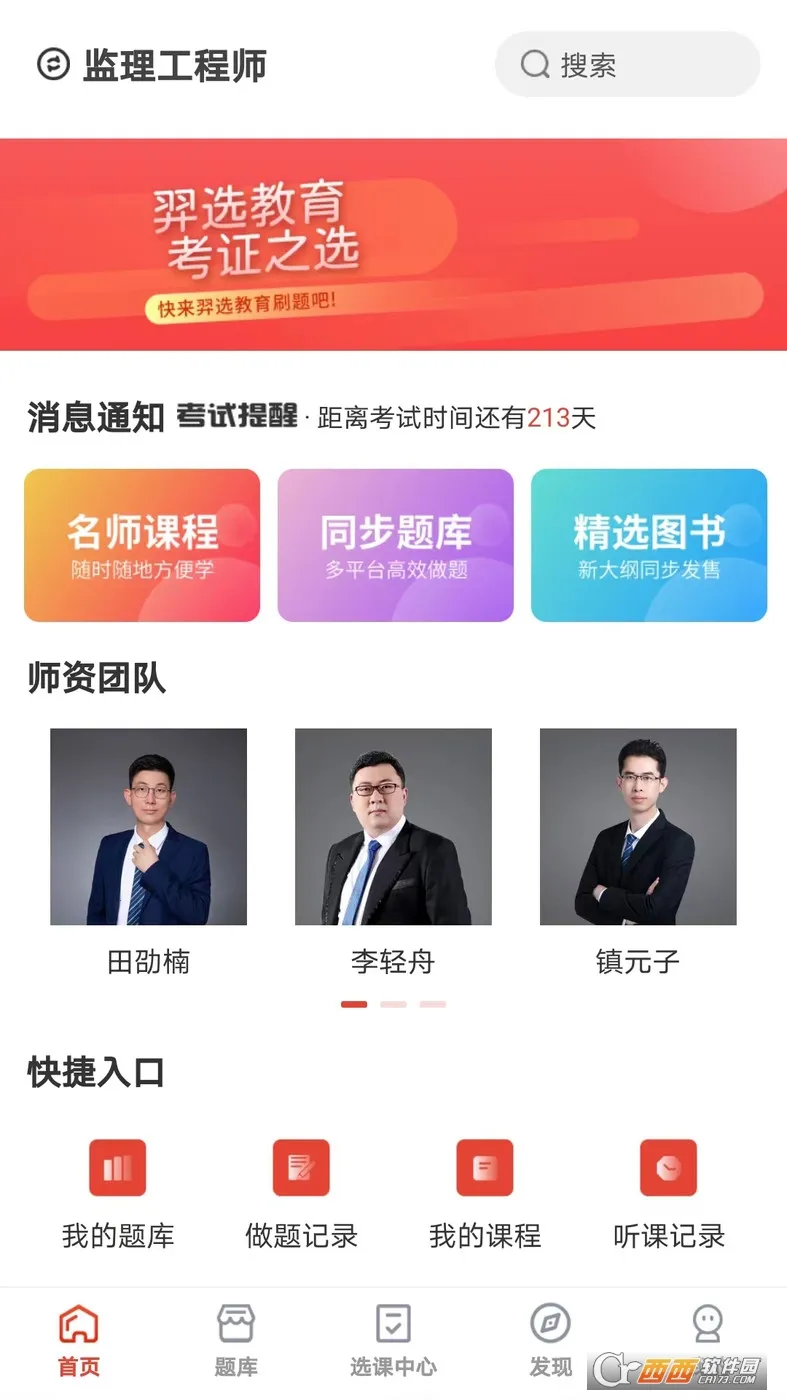
Task: Tap the 考试提醒 exam countdown notice
Action: pos(386,417)
